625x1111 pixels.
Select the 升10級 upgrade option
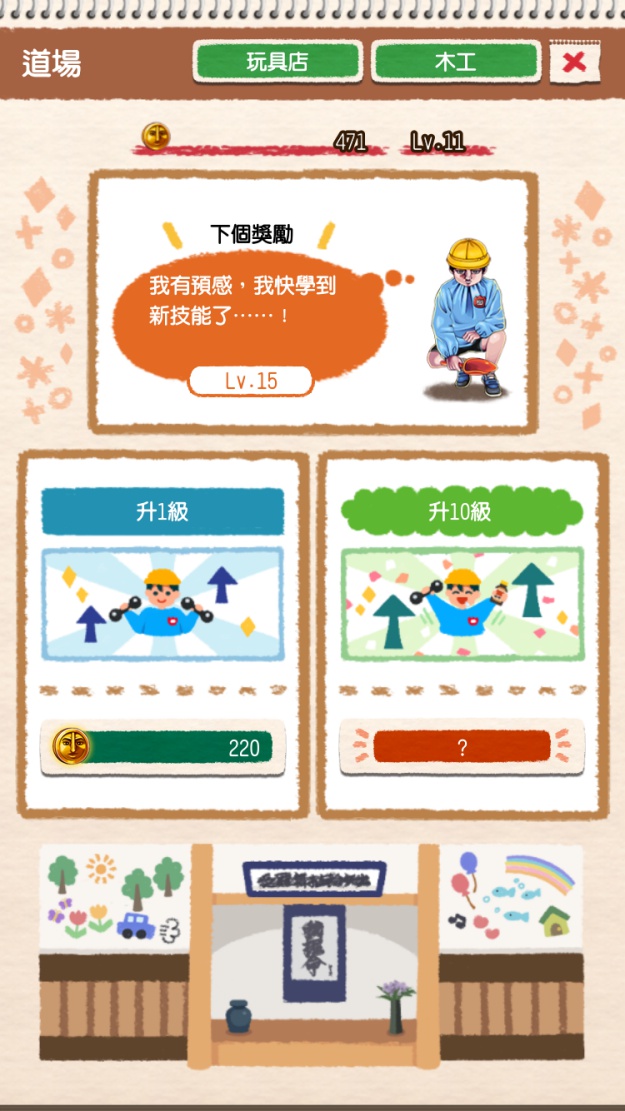pos(461,746)
